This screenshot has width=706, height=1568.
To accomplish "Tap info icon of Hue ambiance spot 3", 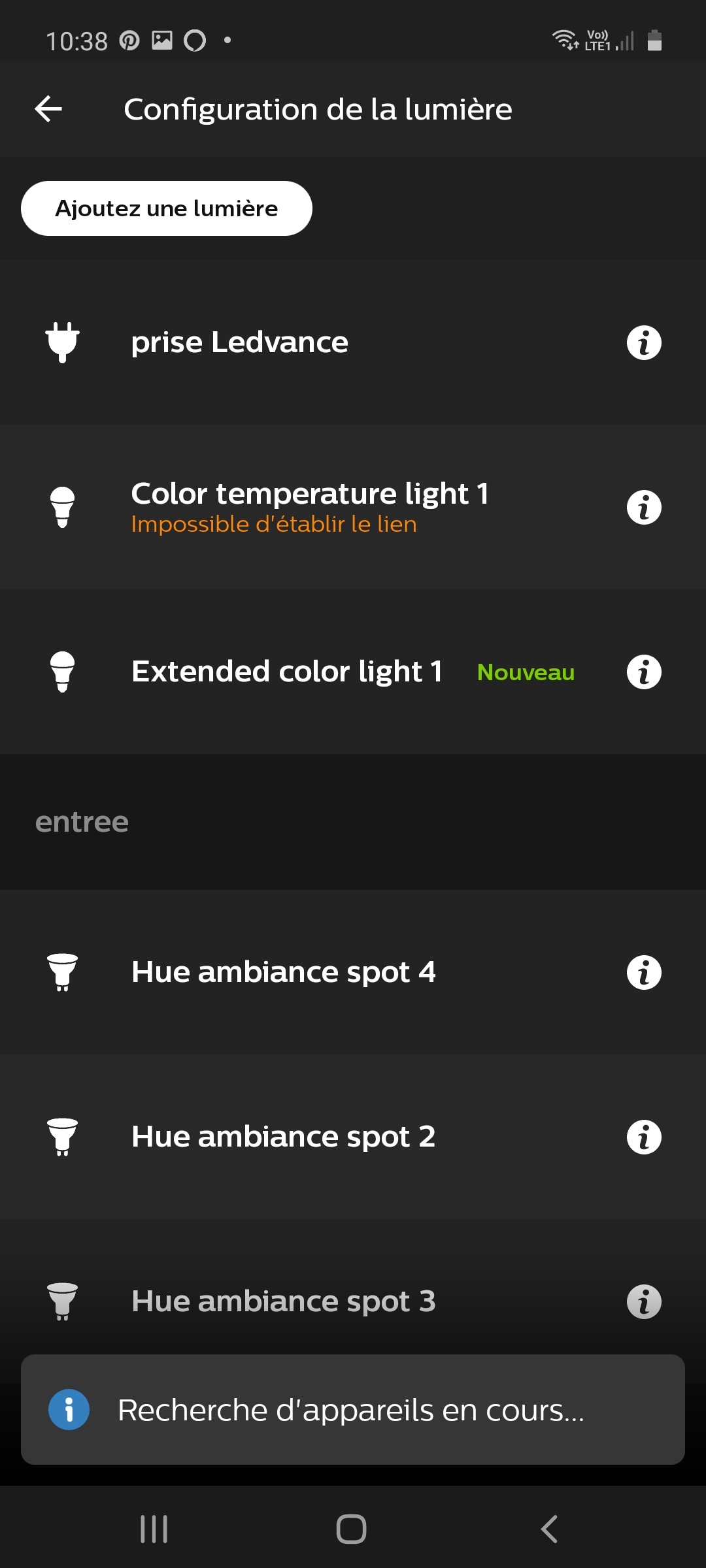I will (x=644, y=1301).
